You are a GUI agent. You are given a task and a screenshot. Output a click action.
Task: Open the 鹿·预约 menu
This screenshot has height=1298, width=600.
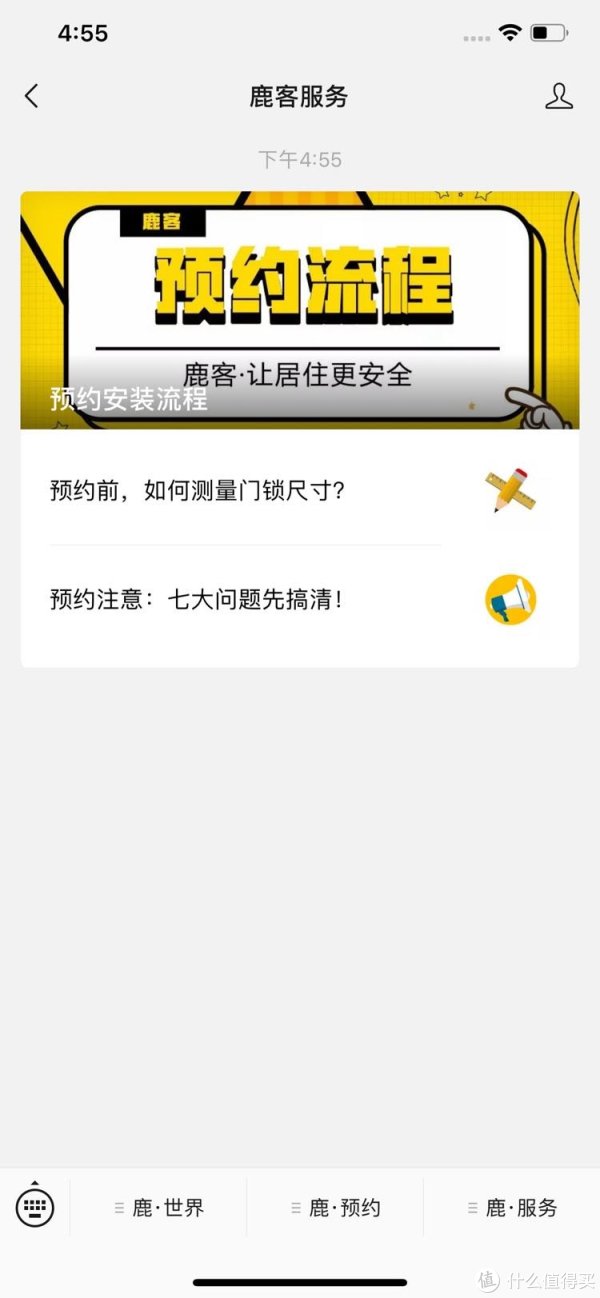tap(335, 1208)
